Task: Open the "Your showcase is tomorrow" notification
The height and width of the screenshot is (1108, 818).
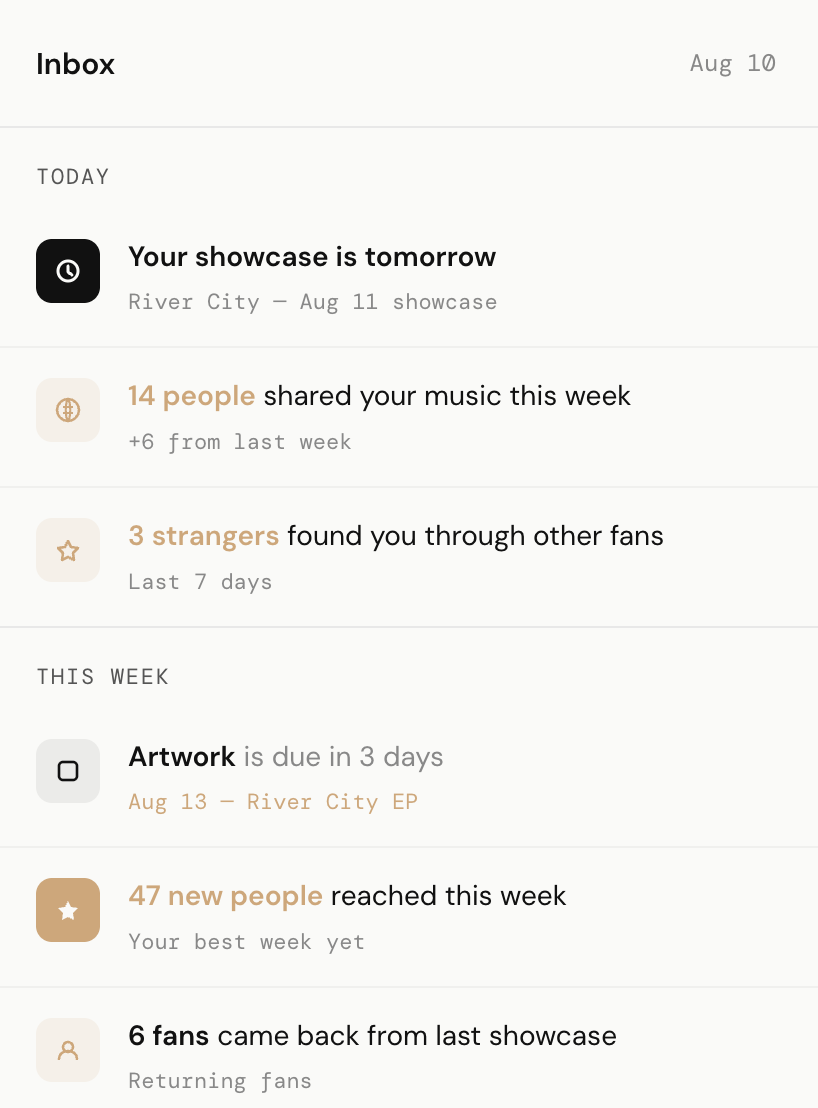Action: (x=312, y=257)
